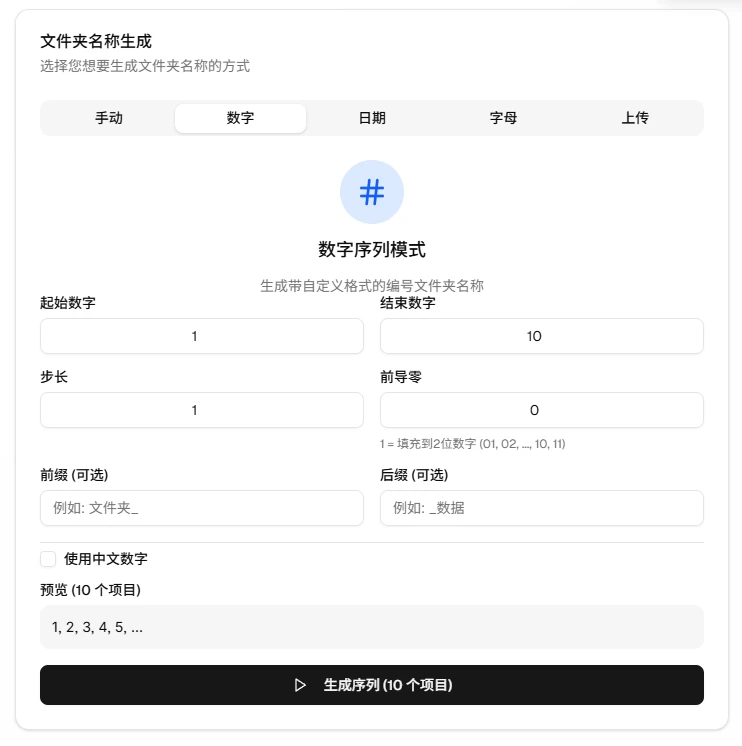
Task: Tap 生成序列 (10 个项目) button
Action: click(x=372, y=685)
